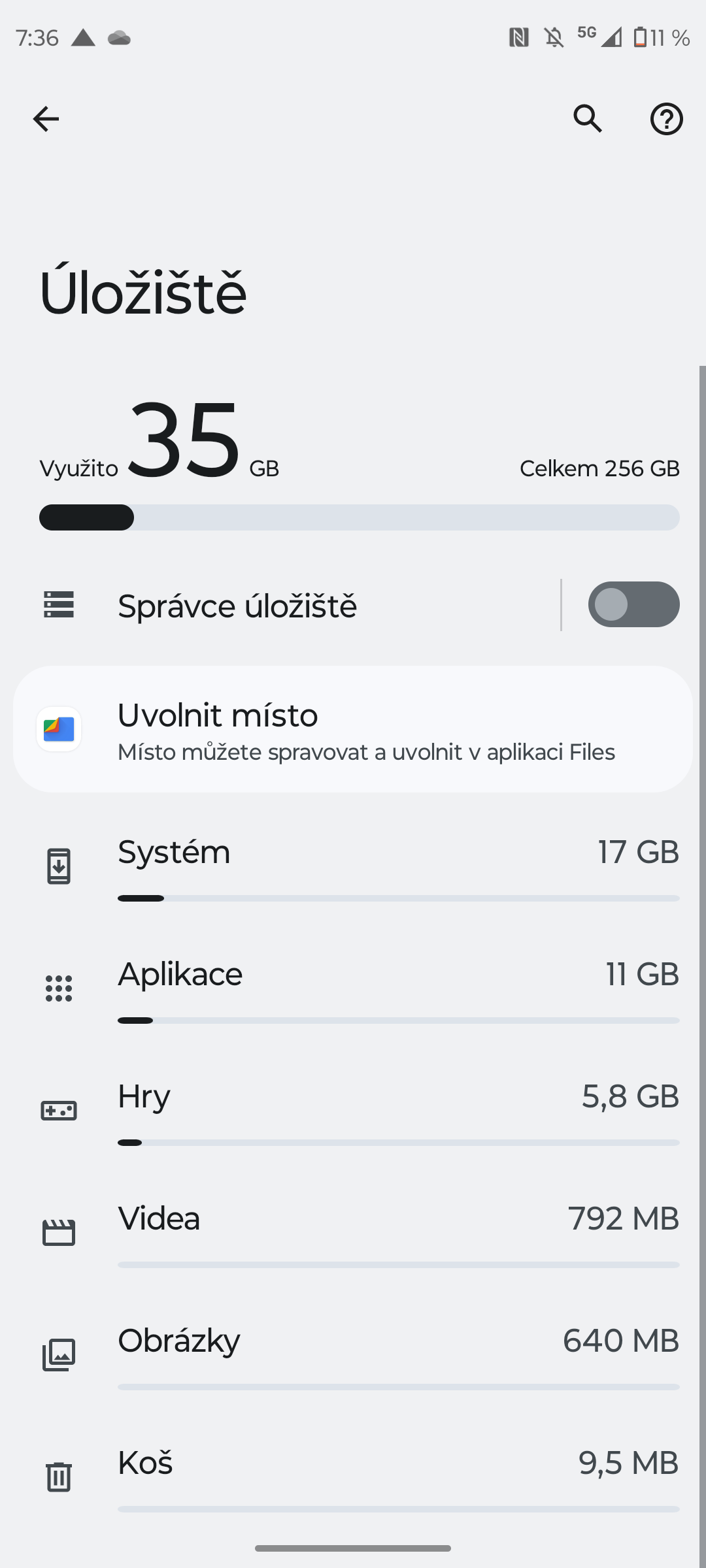Open Uvolnit místo
Screen dimensions: 706x1568
click(x=353, y=728)
